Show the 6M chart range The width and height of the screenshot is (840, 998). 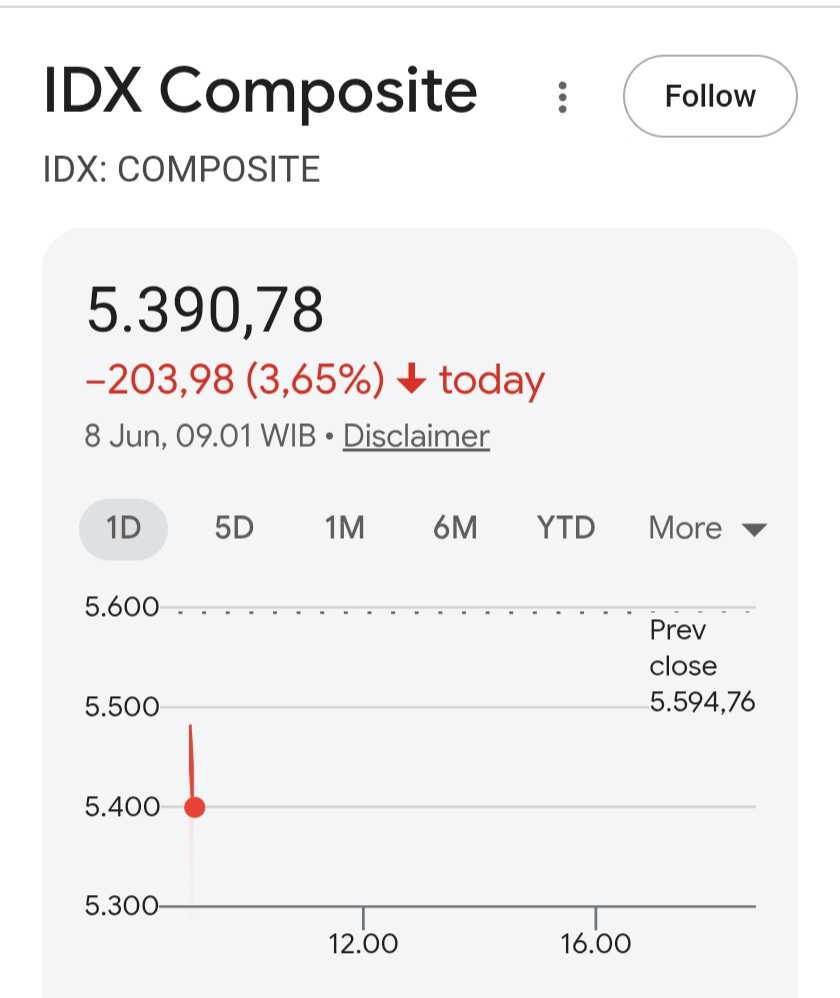click(x=455, y=528)
